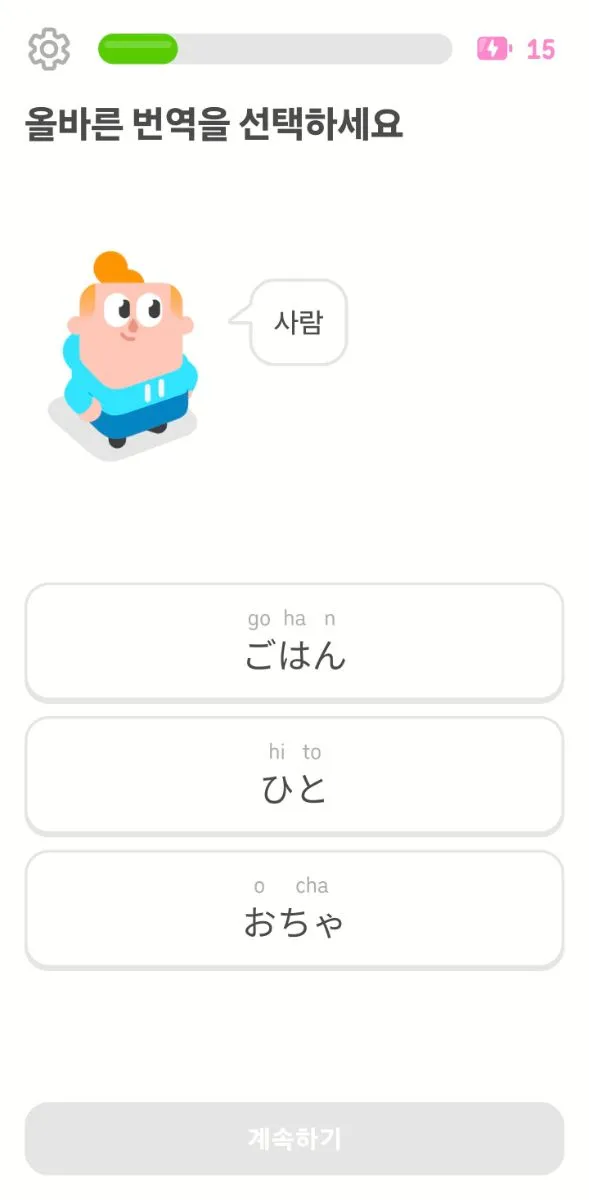
Task: Open the settings gear icon
Action: 48,49
